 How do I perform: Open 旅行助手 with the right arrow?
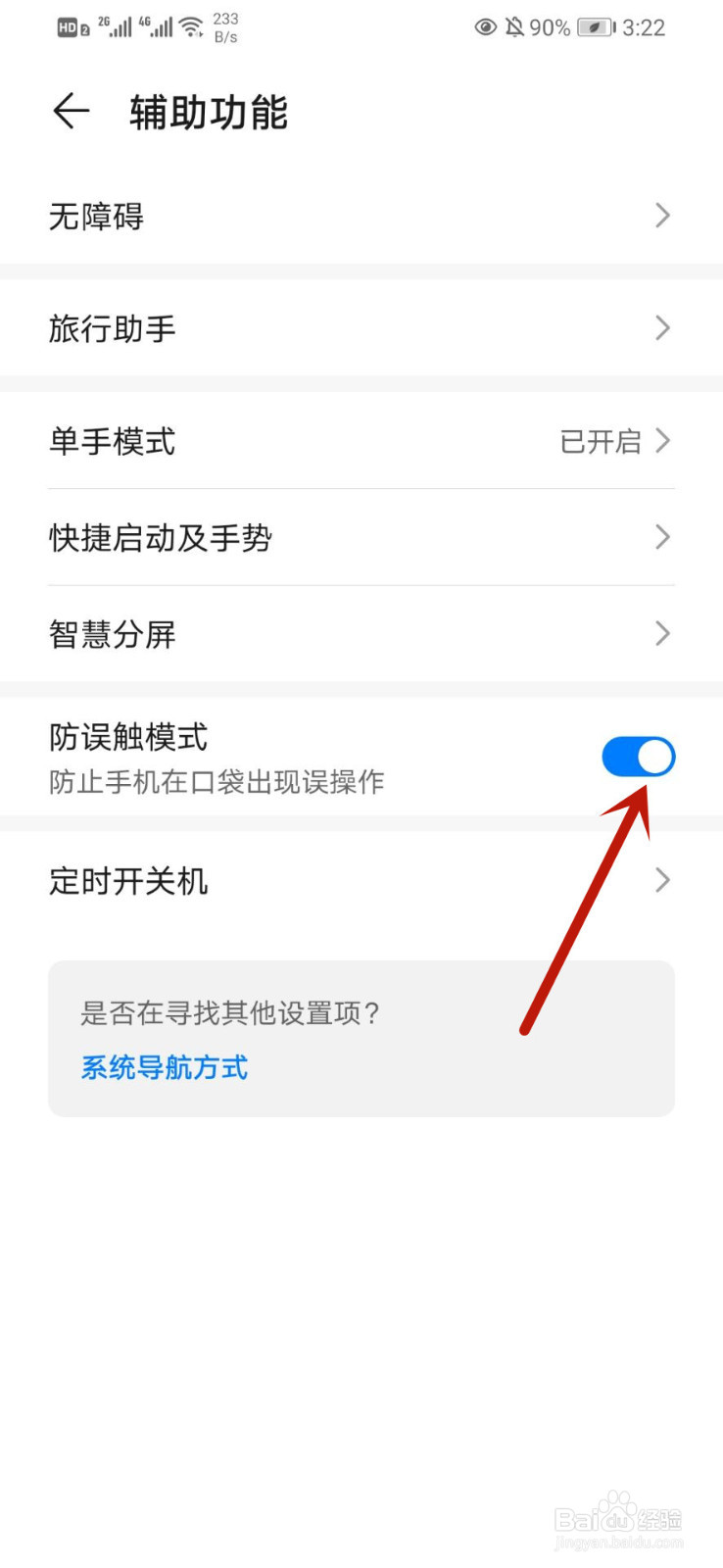pyautogui.click(x=662, y=328)
